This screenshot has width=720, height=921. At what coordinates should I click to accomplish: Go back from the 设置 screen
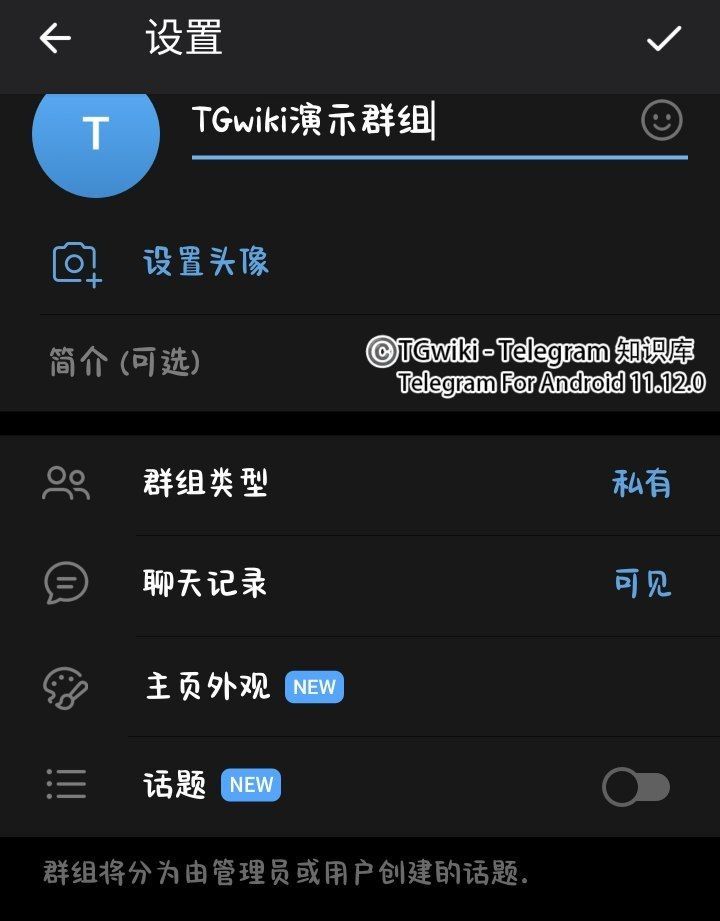55,39
